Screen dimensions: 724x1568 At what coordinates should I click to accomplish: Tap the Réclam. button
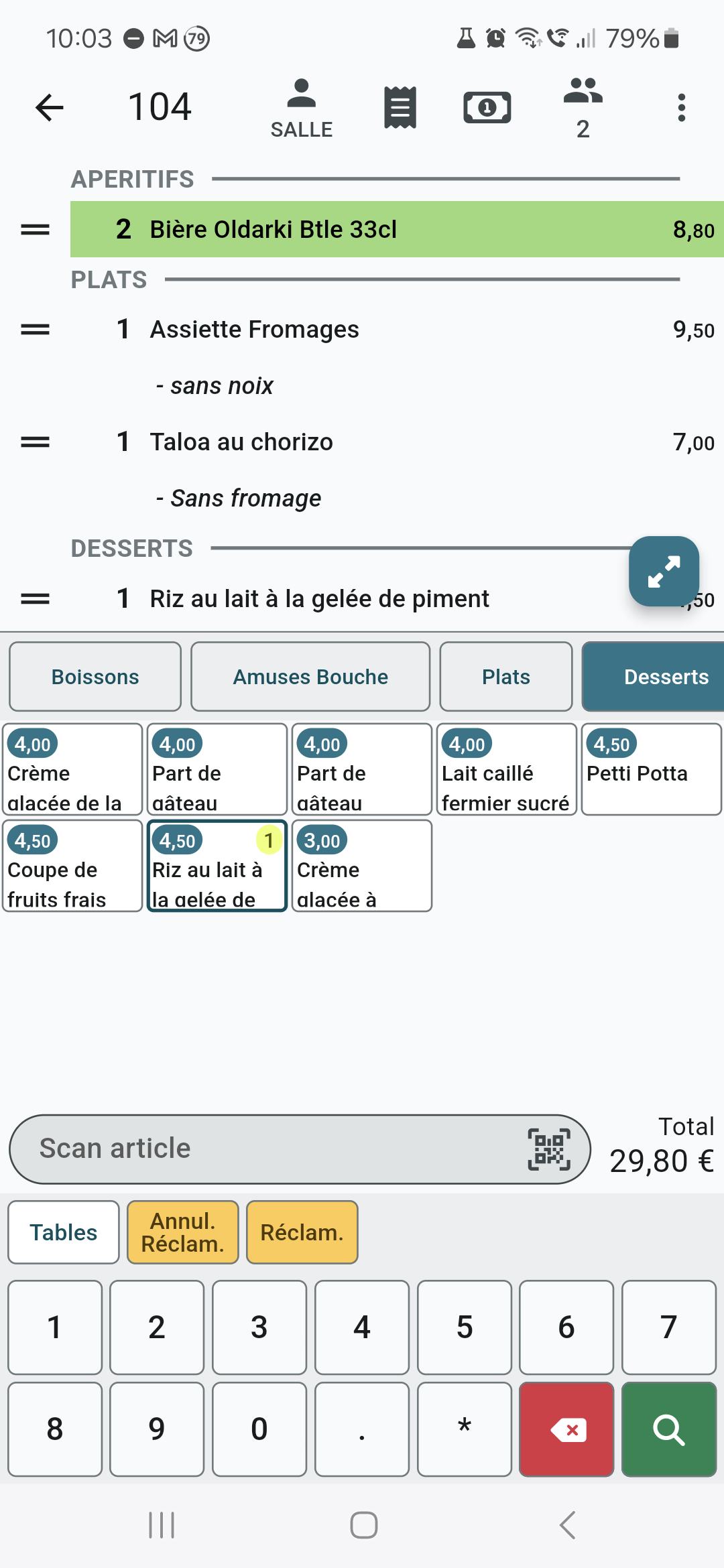point(302,1232)
